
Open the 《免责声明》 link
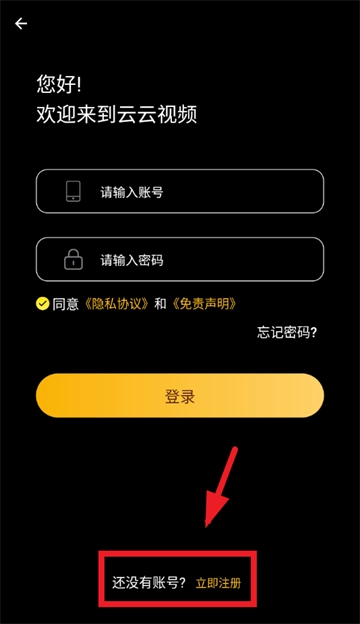204,304
